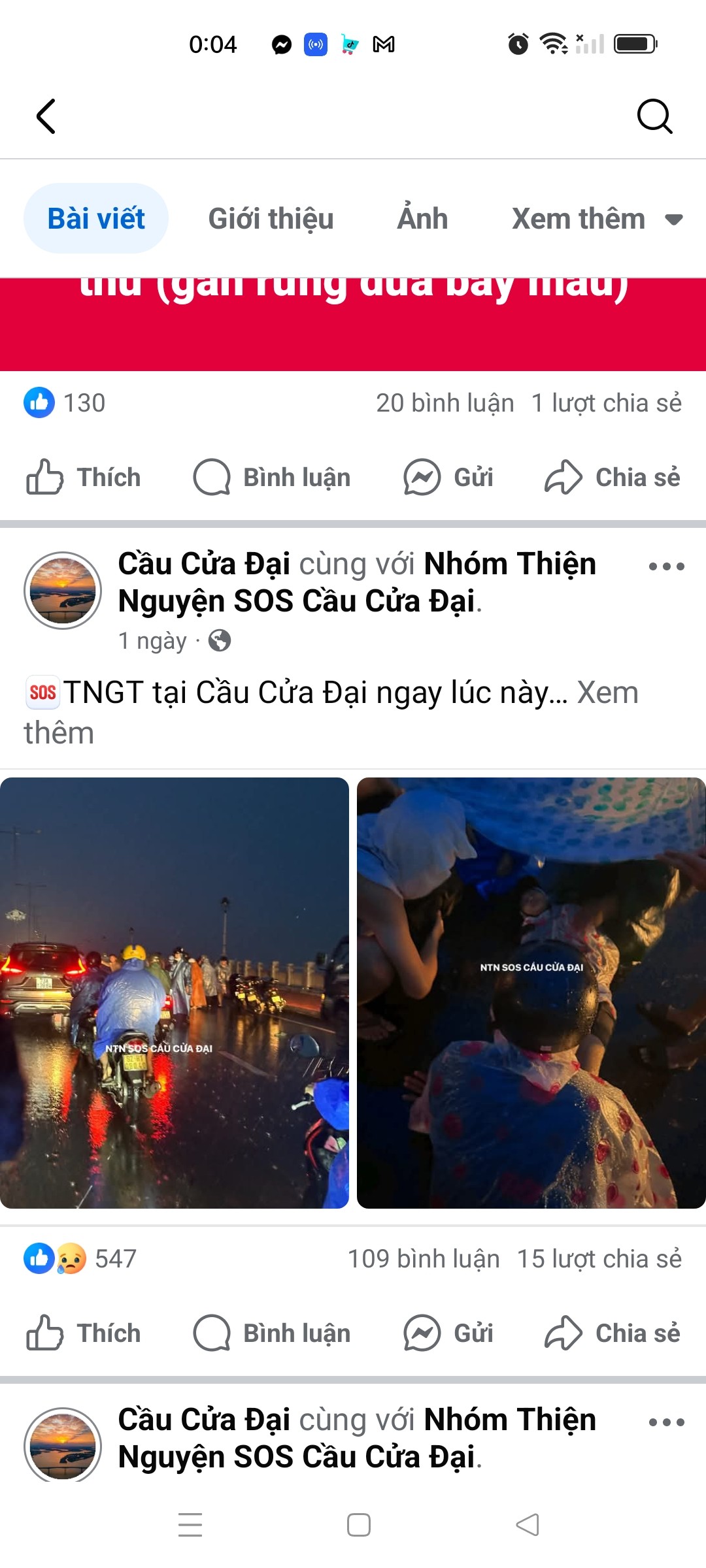Comment on the post with 109 bình luận
Viewport: 706px width, 1568px height.
coord(272,1333)
